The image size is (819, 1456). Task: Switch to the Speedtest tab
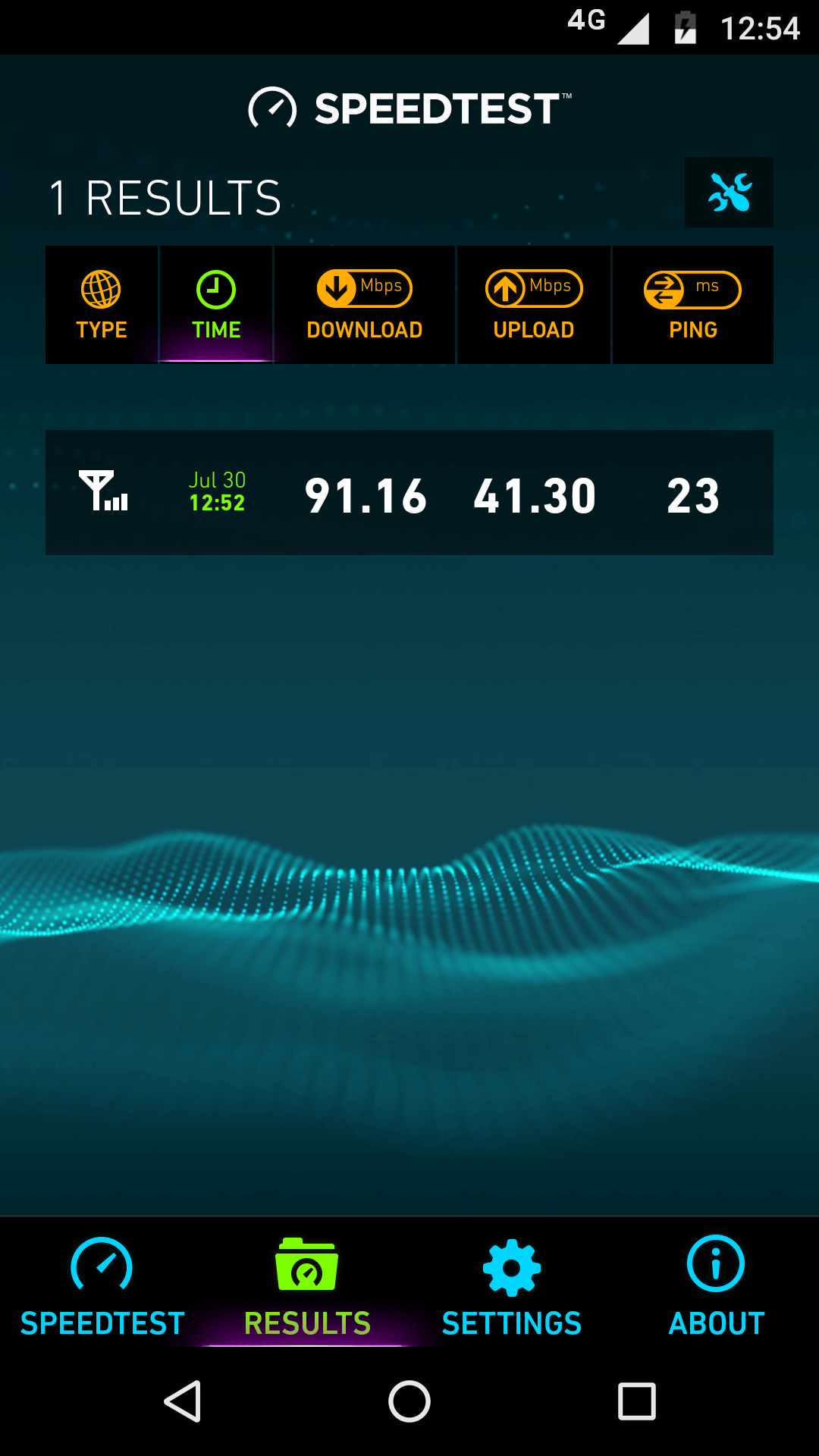click(x=102, y=1287)
